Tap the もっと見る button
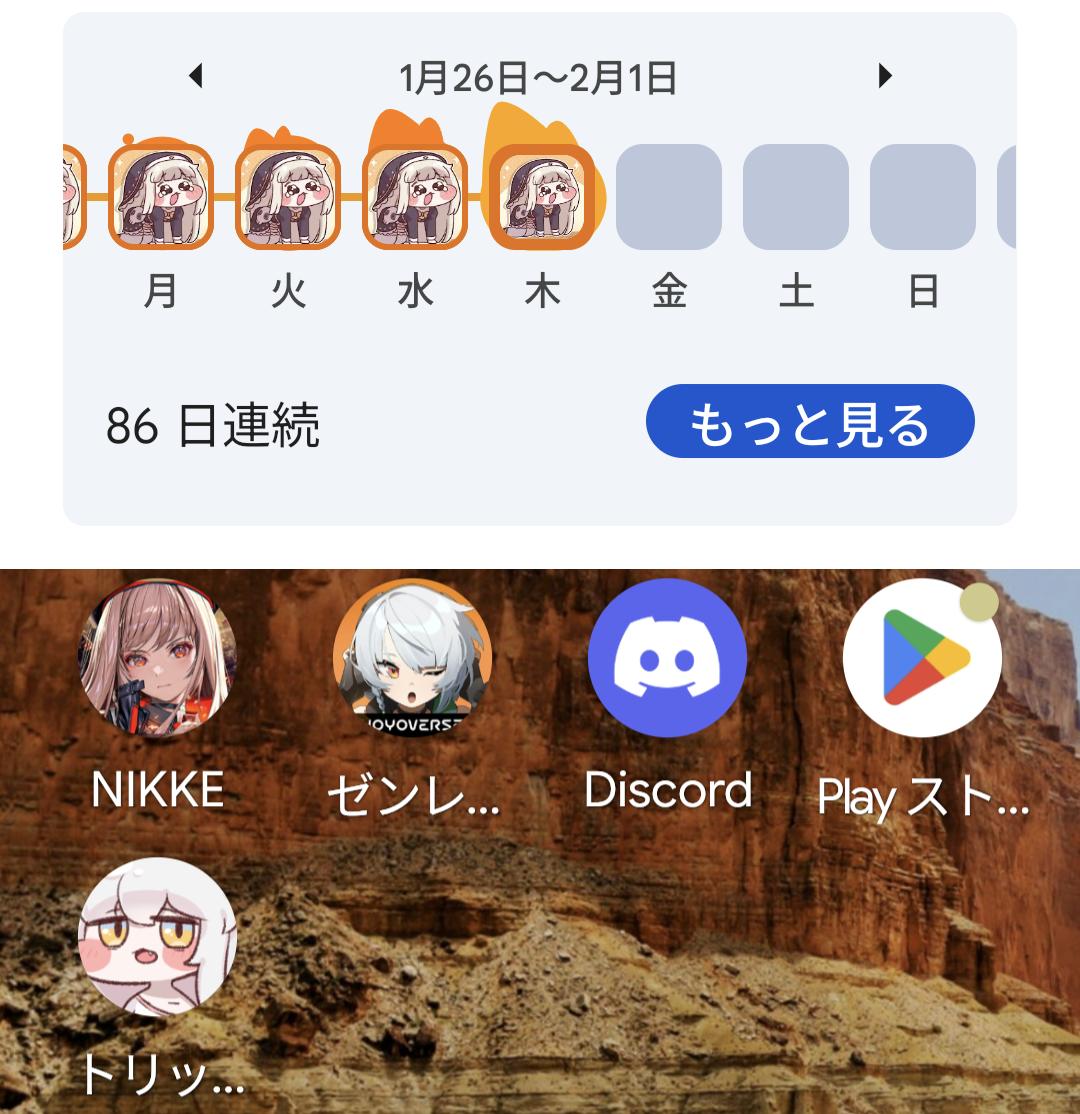Viewport: 1080px width, 1114px height. pyautogui.click(x=810, y=422)
